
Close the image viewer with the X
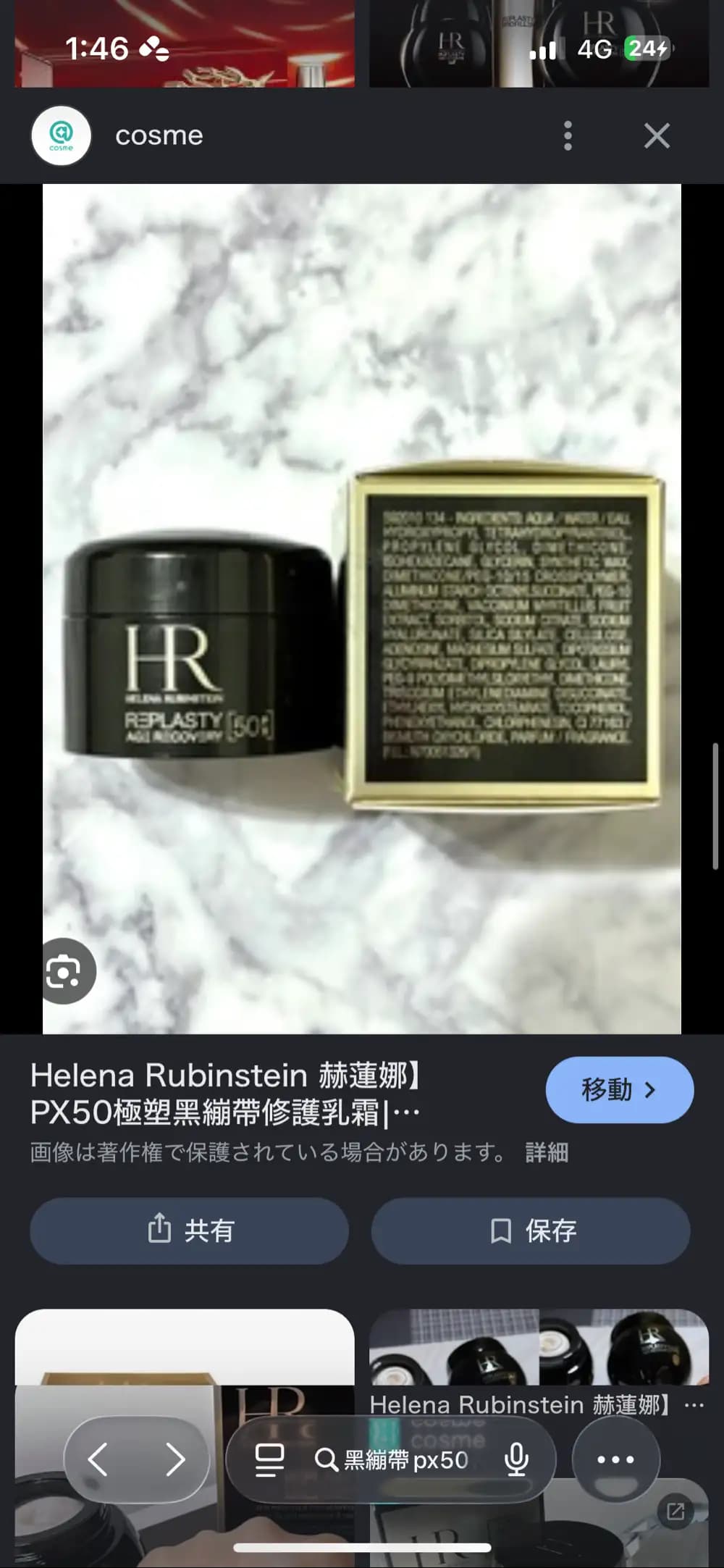[x=656, y=136]
